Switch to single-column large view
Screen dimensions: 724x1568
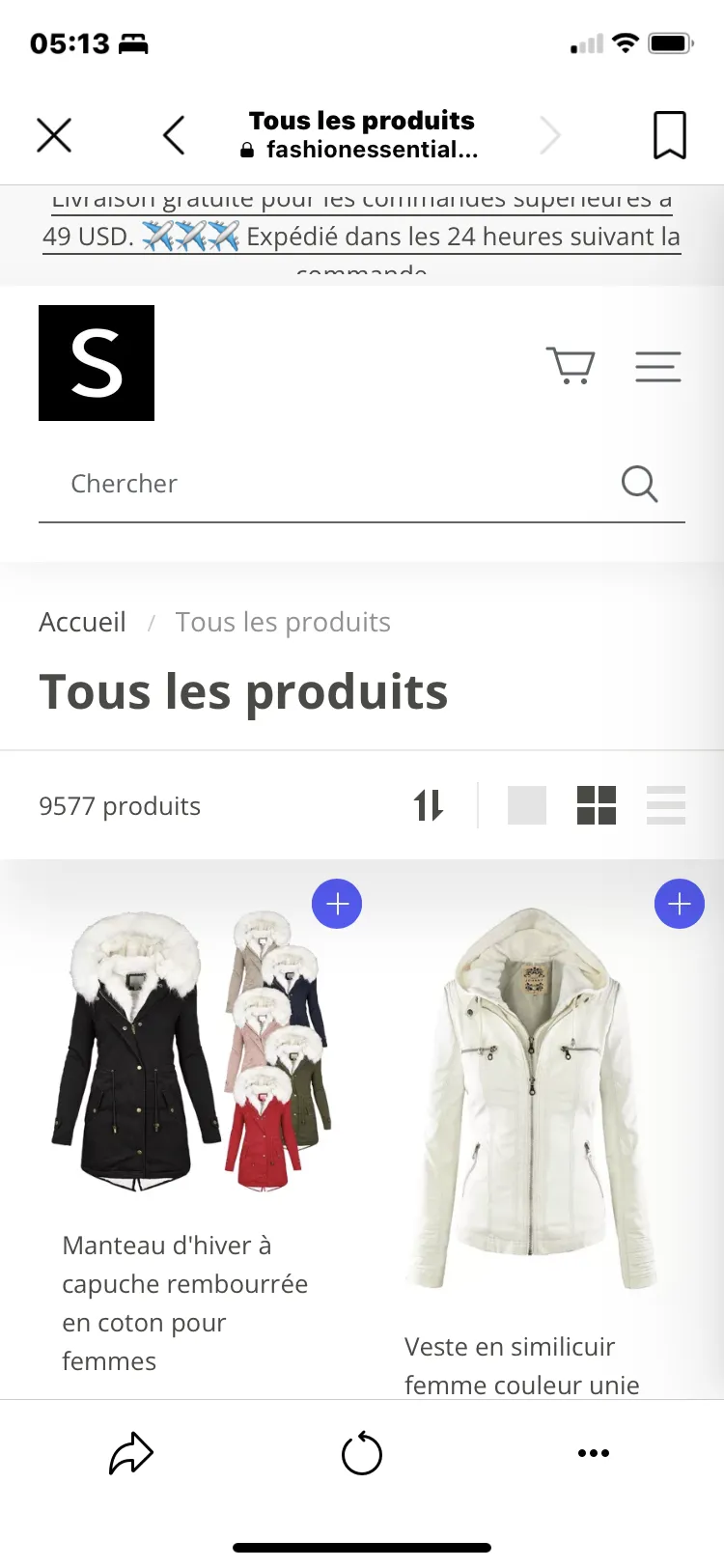pos(527,805)
